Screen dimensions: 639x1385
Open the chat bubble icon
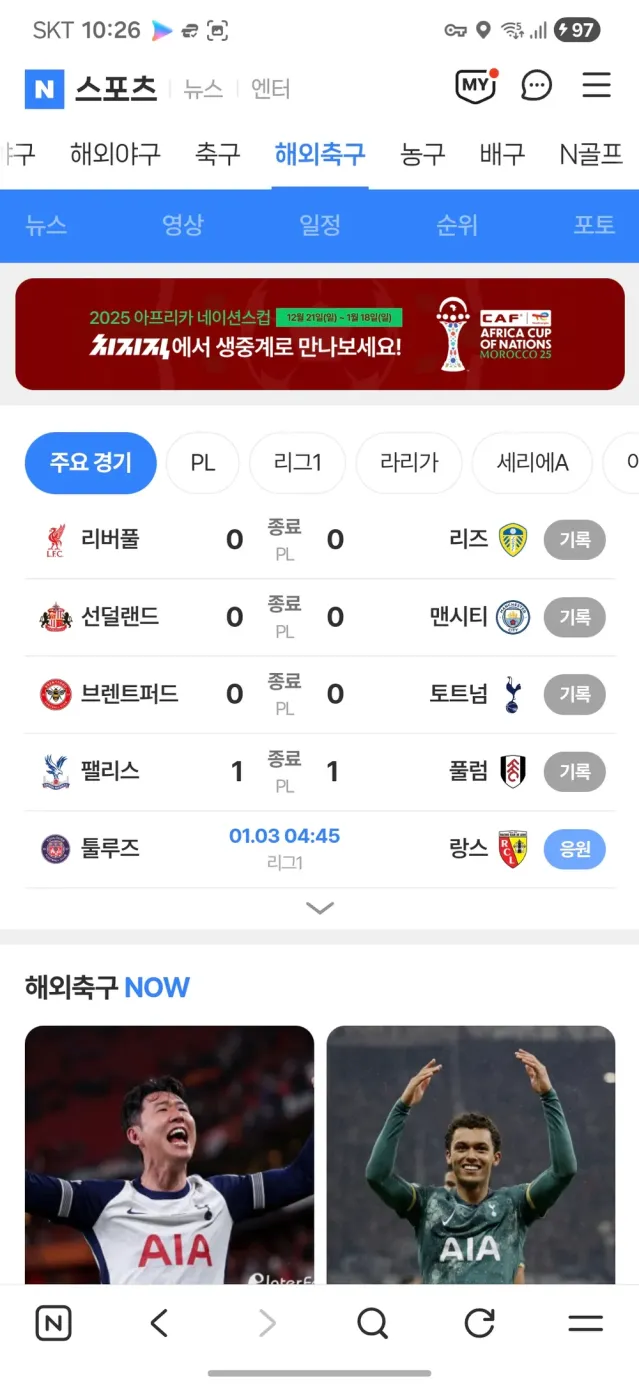pos(537,87)
